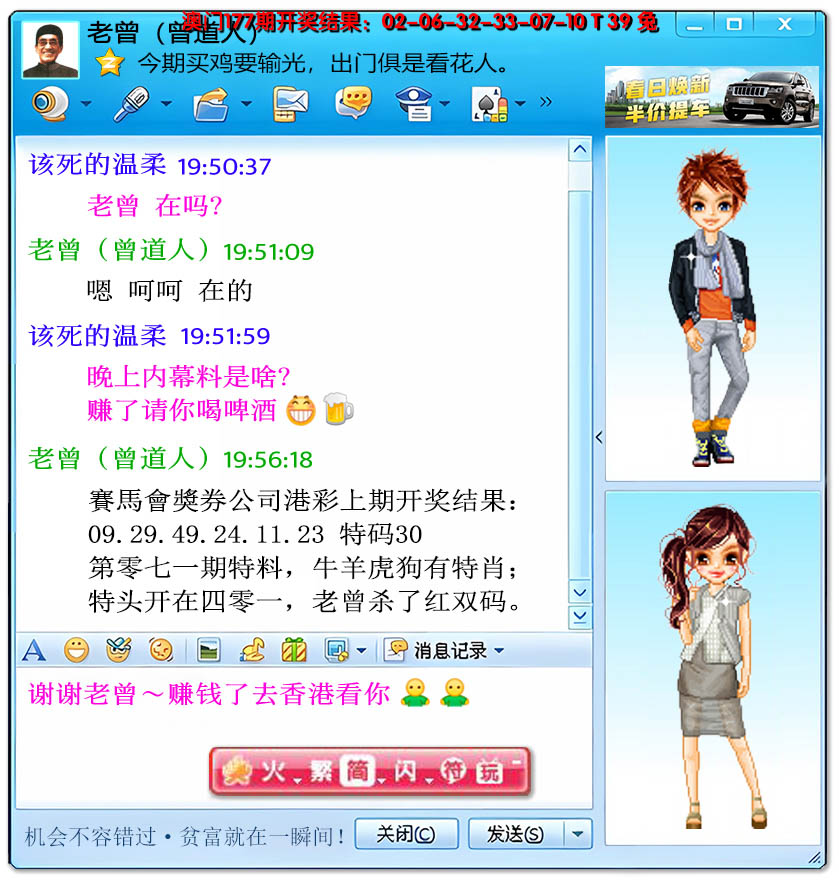Click the 发送(S) send button
839x881 pixels.
(516, 834)
